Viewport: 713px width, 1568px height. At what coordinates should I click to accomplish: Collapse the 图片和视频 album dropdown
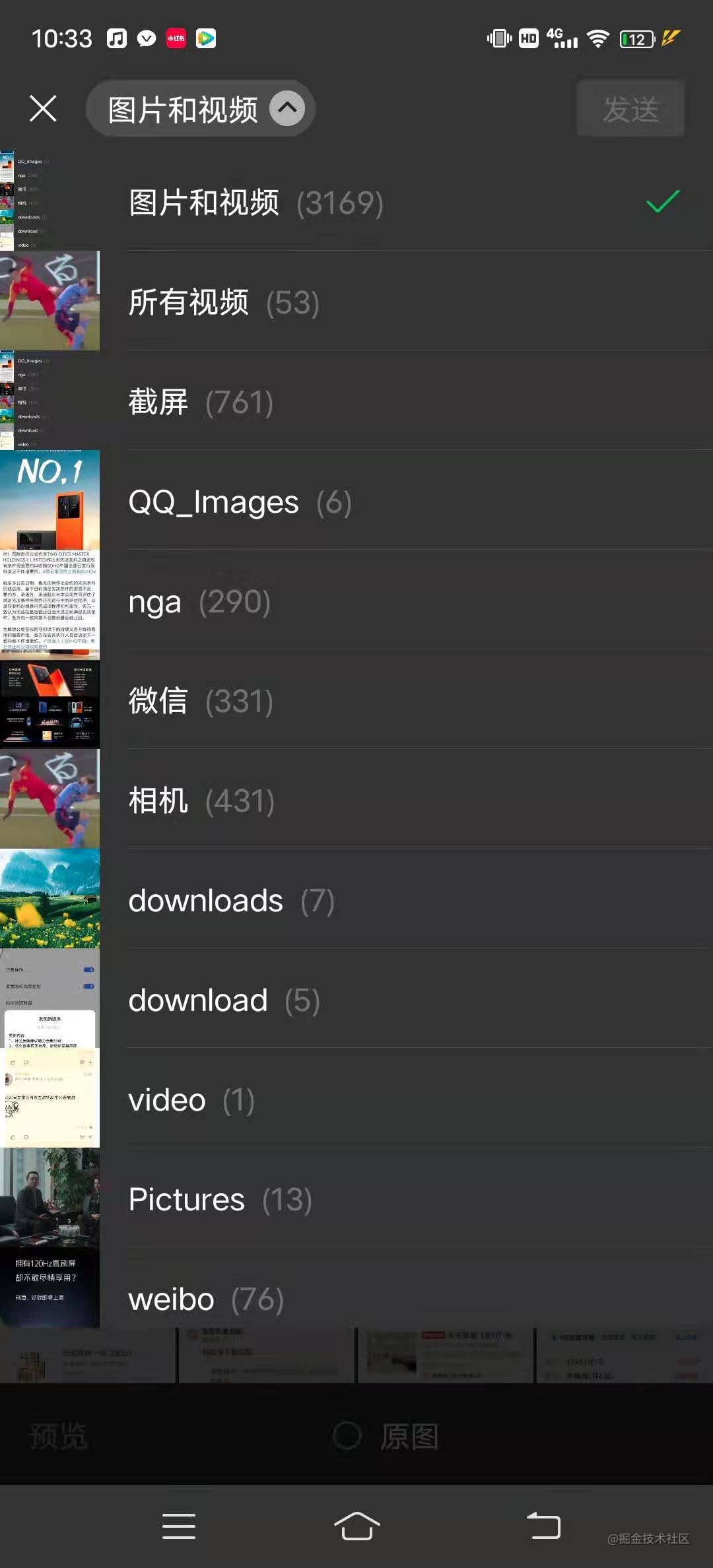[x=287, y=109]
